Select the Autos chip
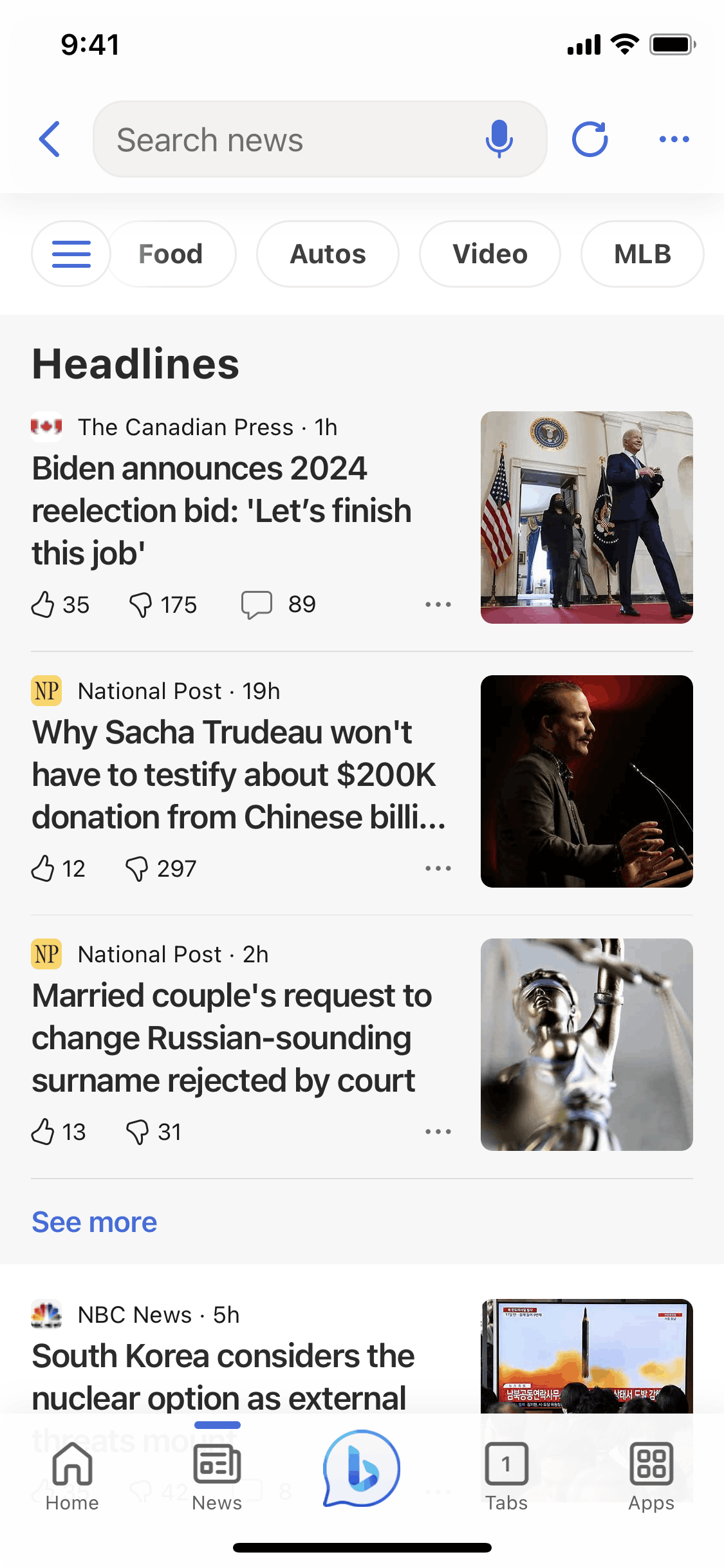Screen dimensions: 724x1568 click(328, 254)
